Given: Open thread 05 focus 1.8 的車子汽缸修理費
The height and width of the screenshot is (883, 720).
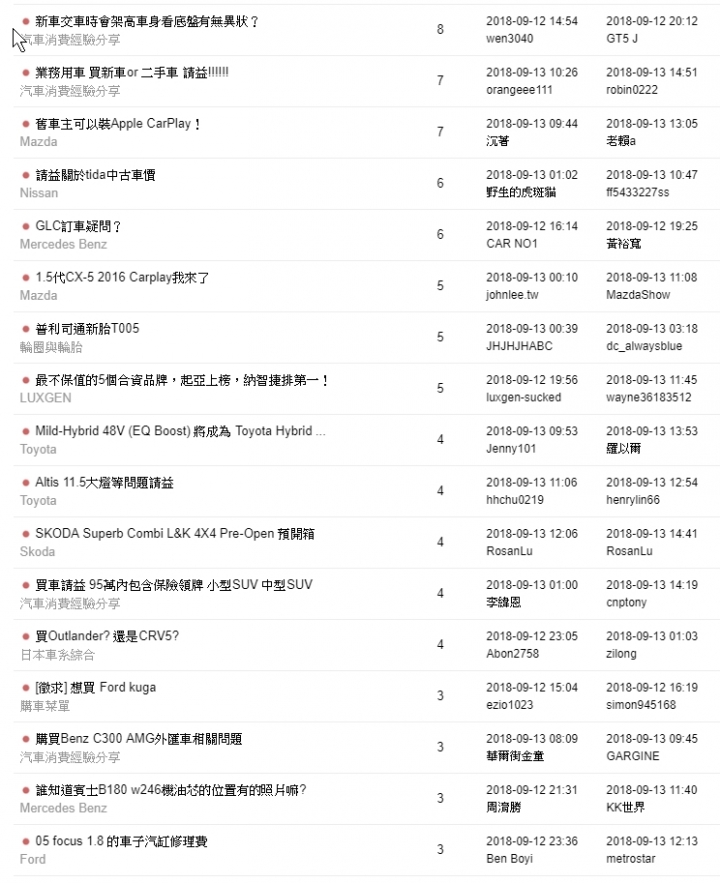Looking at the screenshot, I should [121, 841].
